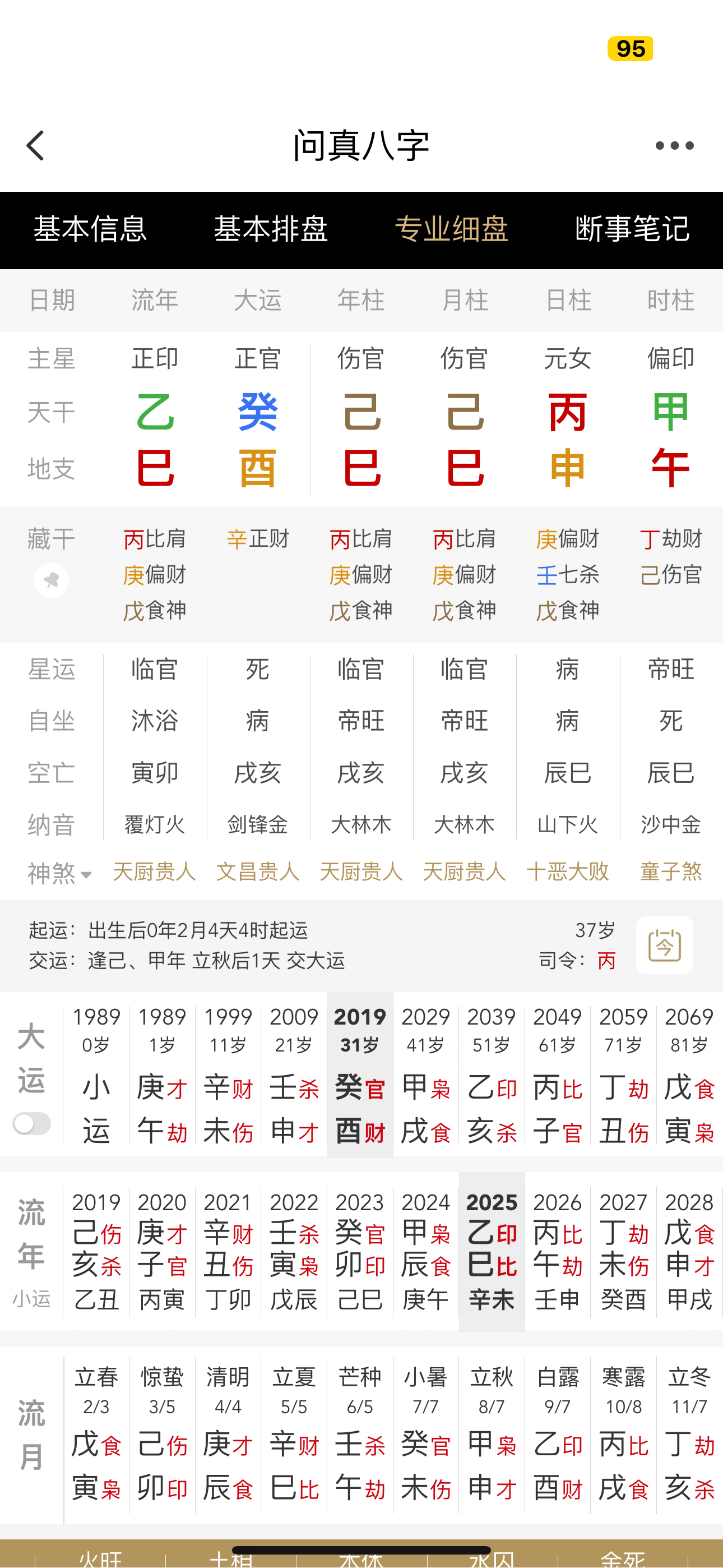Viewport: 723px width, 1568px height.
Task: Select the 2029 甲戌 大运 column
Action: pos(425,1074)
